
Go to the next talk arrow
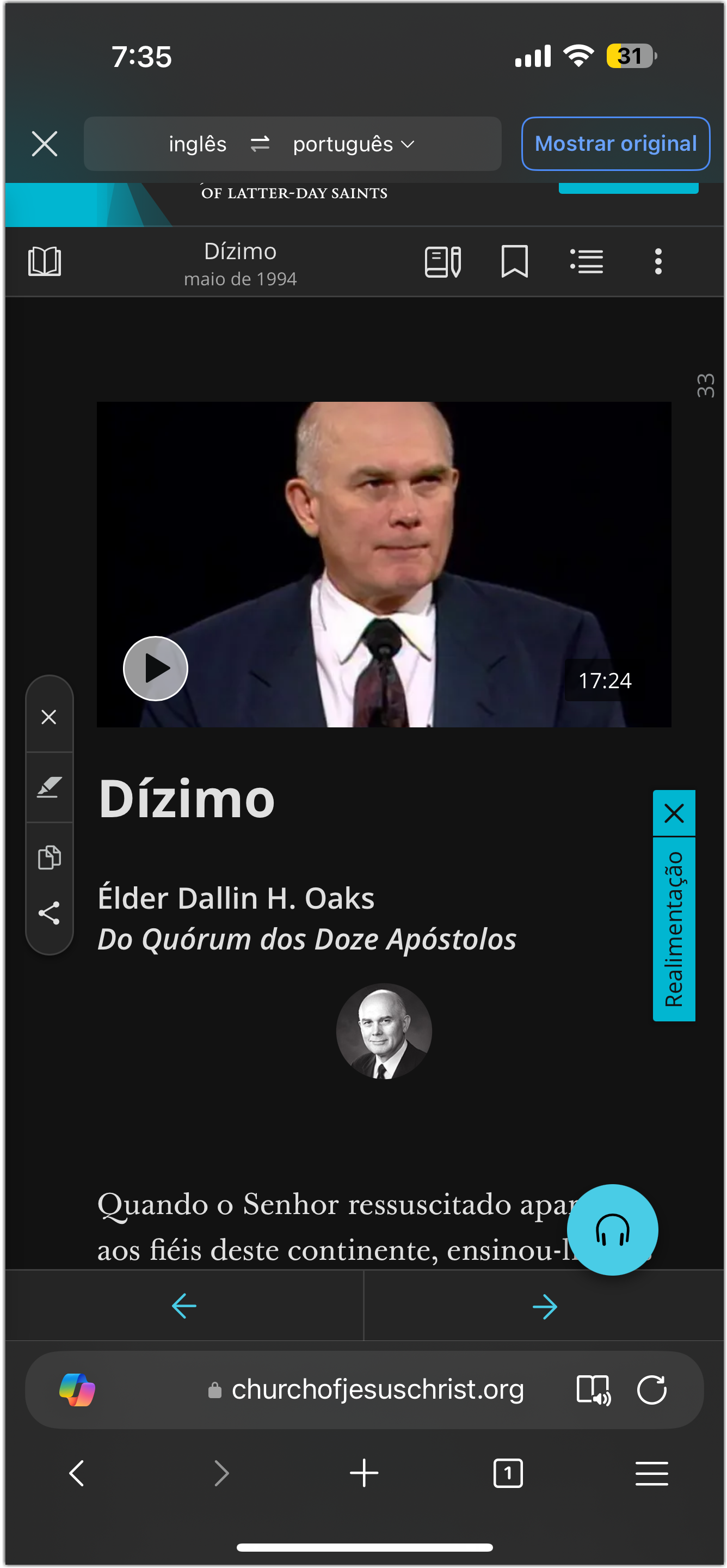click(545, 1306)
